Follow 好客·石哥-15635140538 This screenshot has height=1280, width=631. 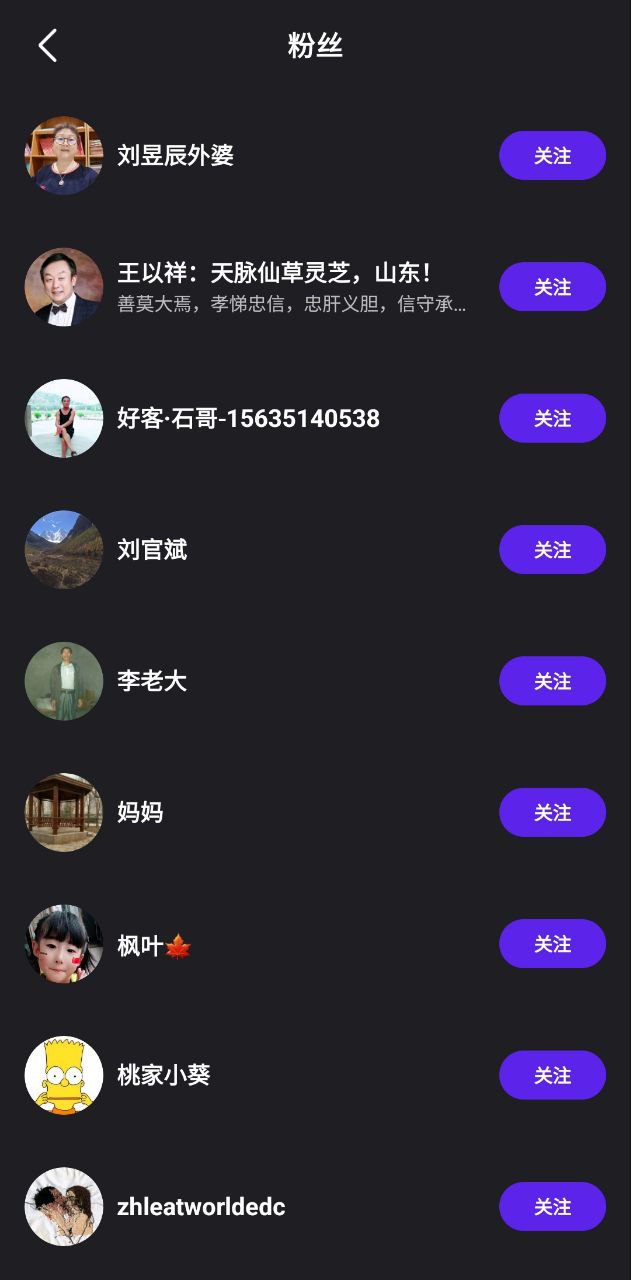pyautogui.click(x=552, y=418)
